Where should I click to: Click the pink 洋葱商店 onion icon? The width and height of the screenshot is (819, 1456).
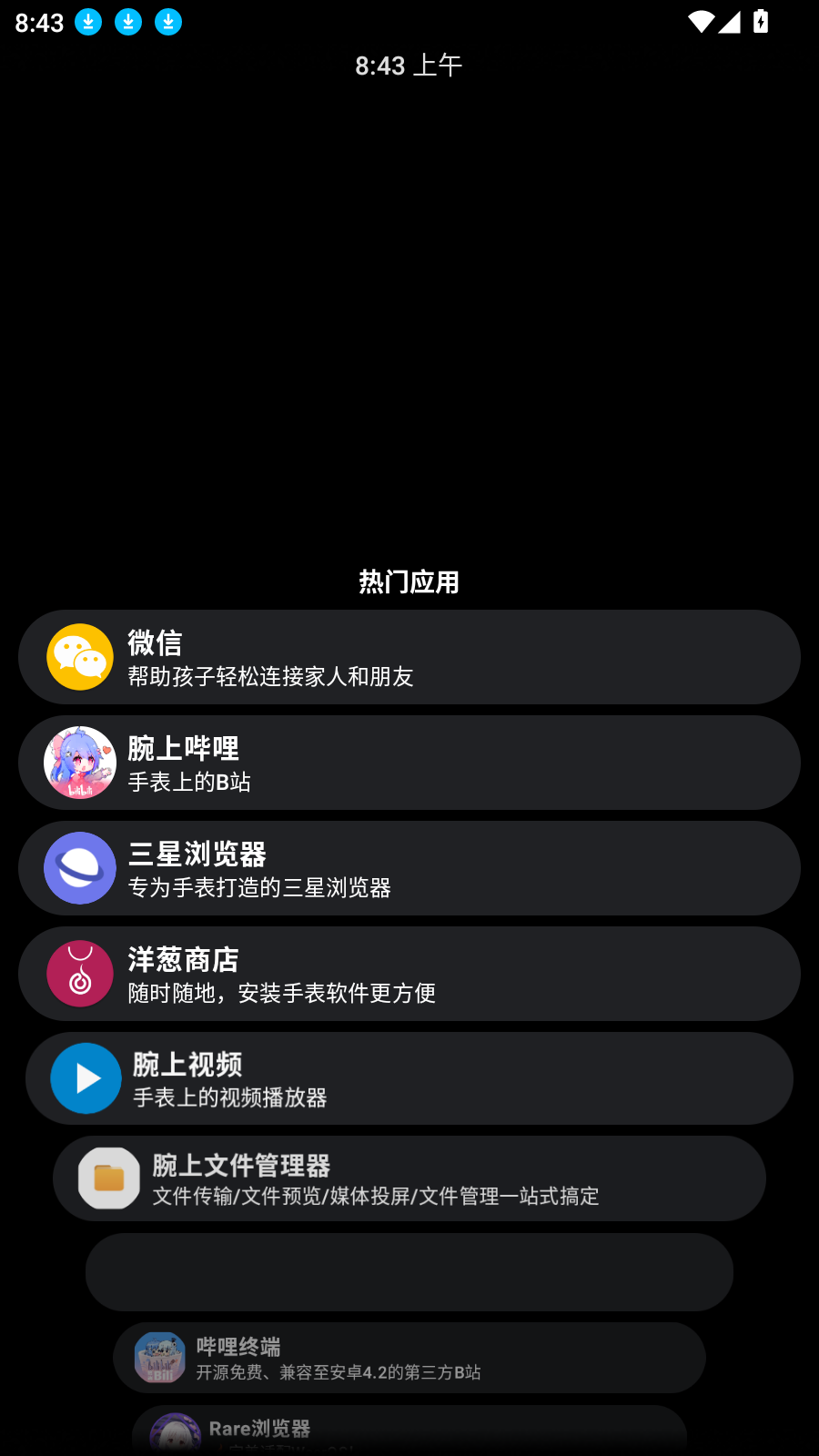tap(79, 974)
